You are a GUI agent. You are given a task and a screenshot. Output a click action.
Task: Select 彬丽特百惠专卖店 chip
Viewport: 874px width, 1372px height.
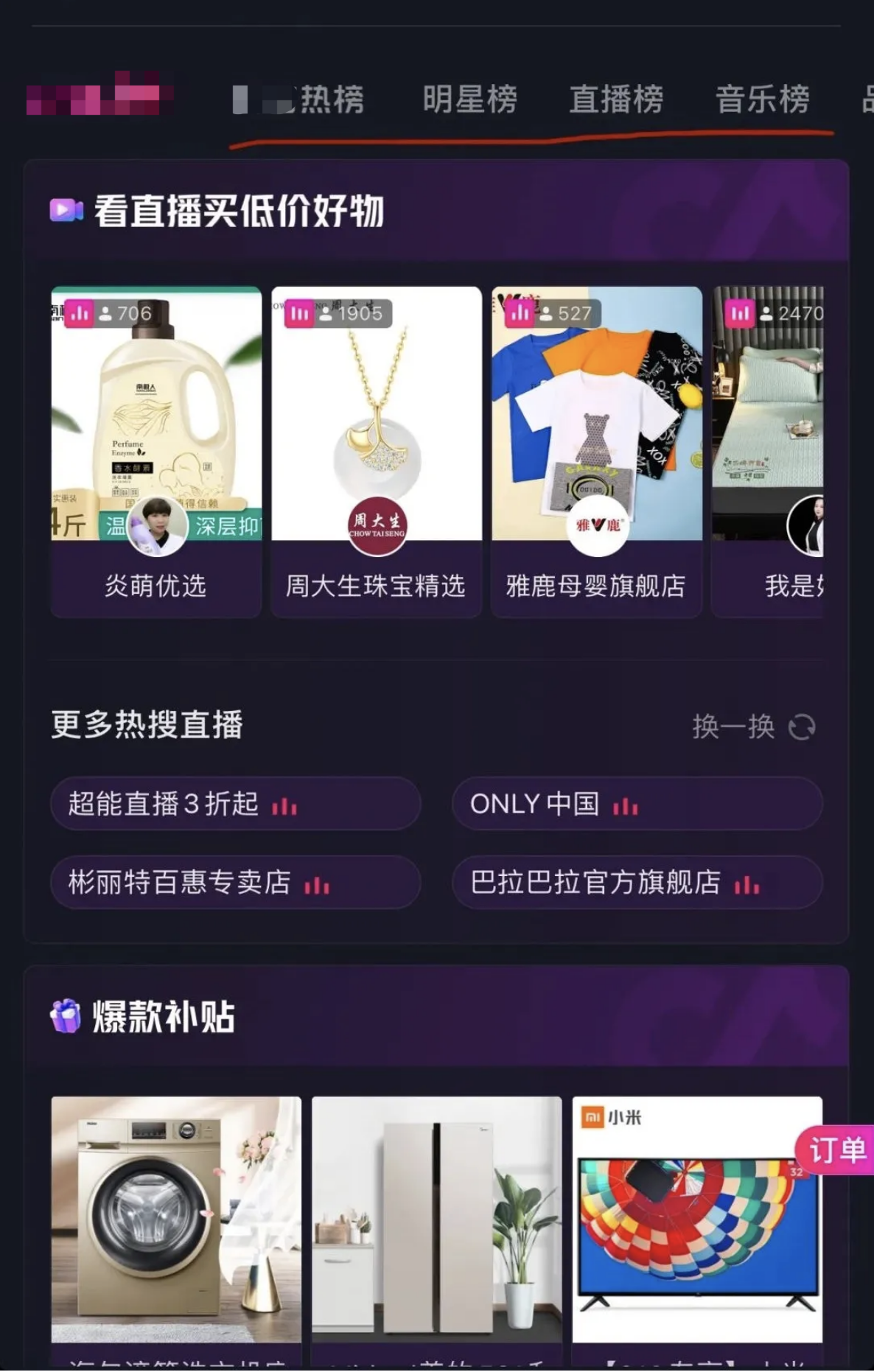click(x=235, y=882)
